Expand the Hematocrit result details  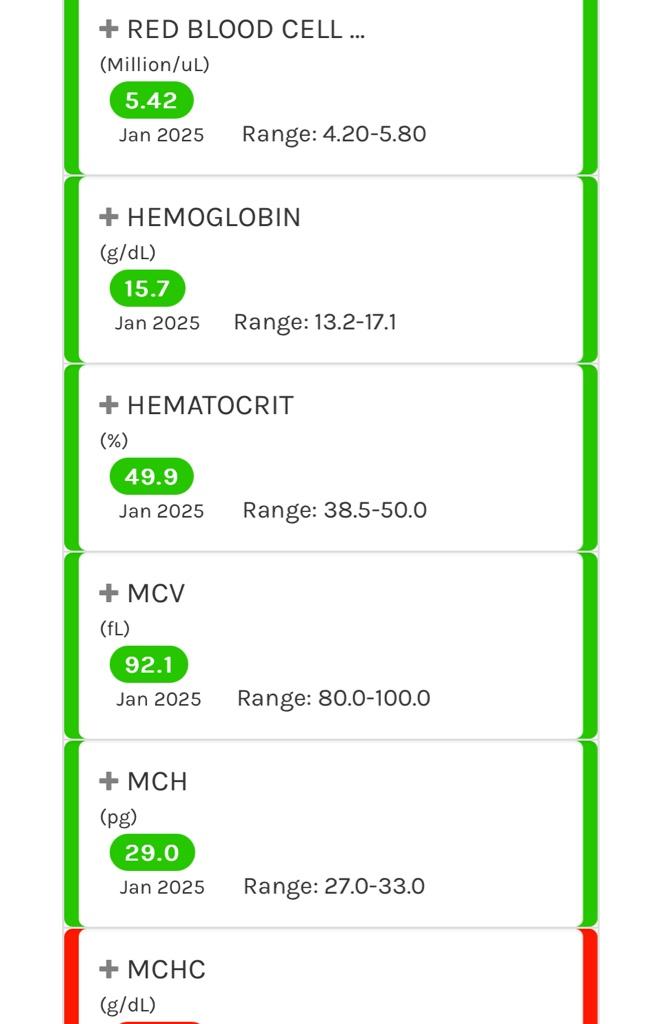pos(109,406)
